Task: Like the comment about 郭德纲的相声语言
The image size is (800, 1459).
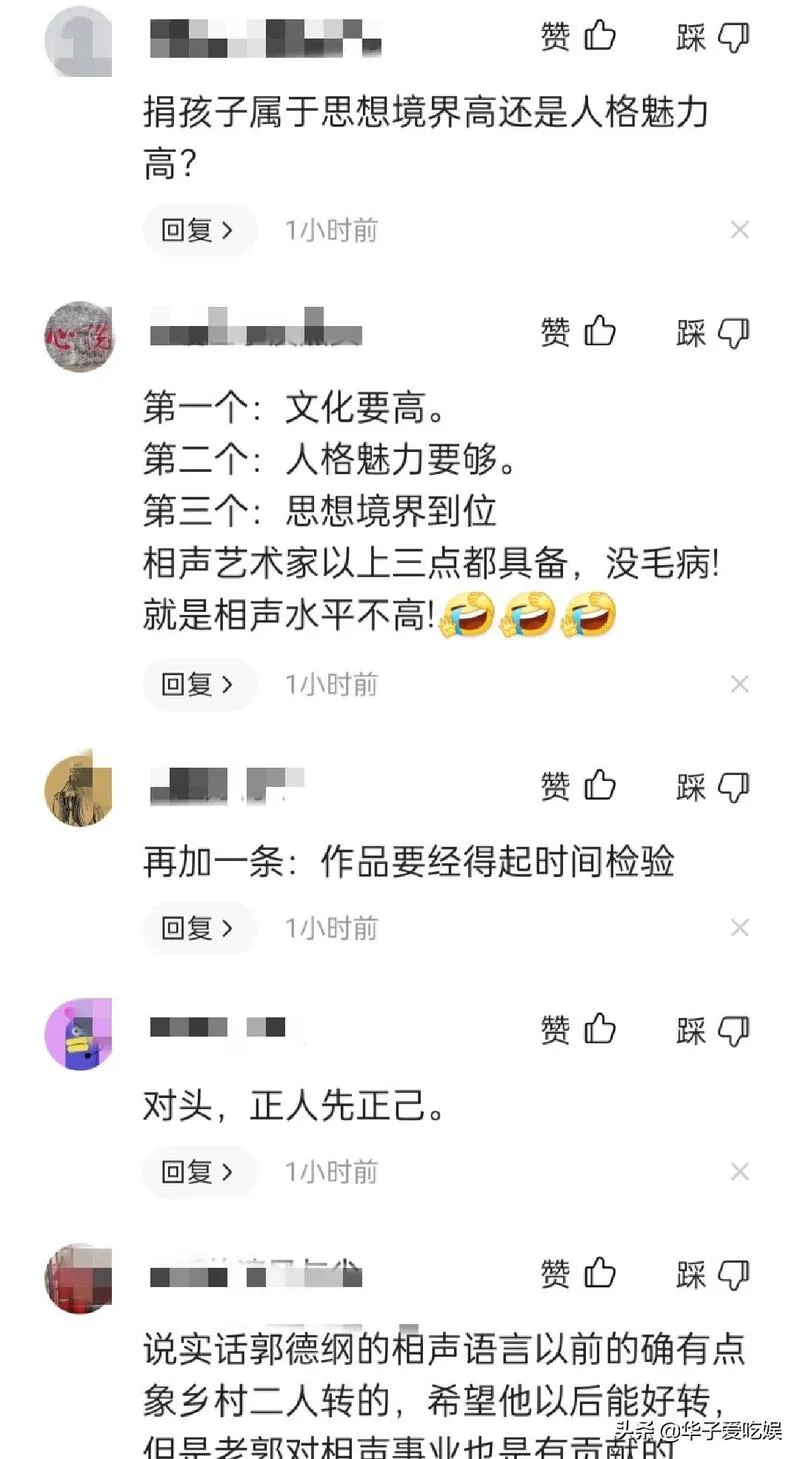Action: click(x=578, y=1274)
